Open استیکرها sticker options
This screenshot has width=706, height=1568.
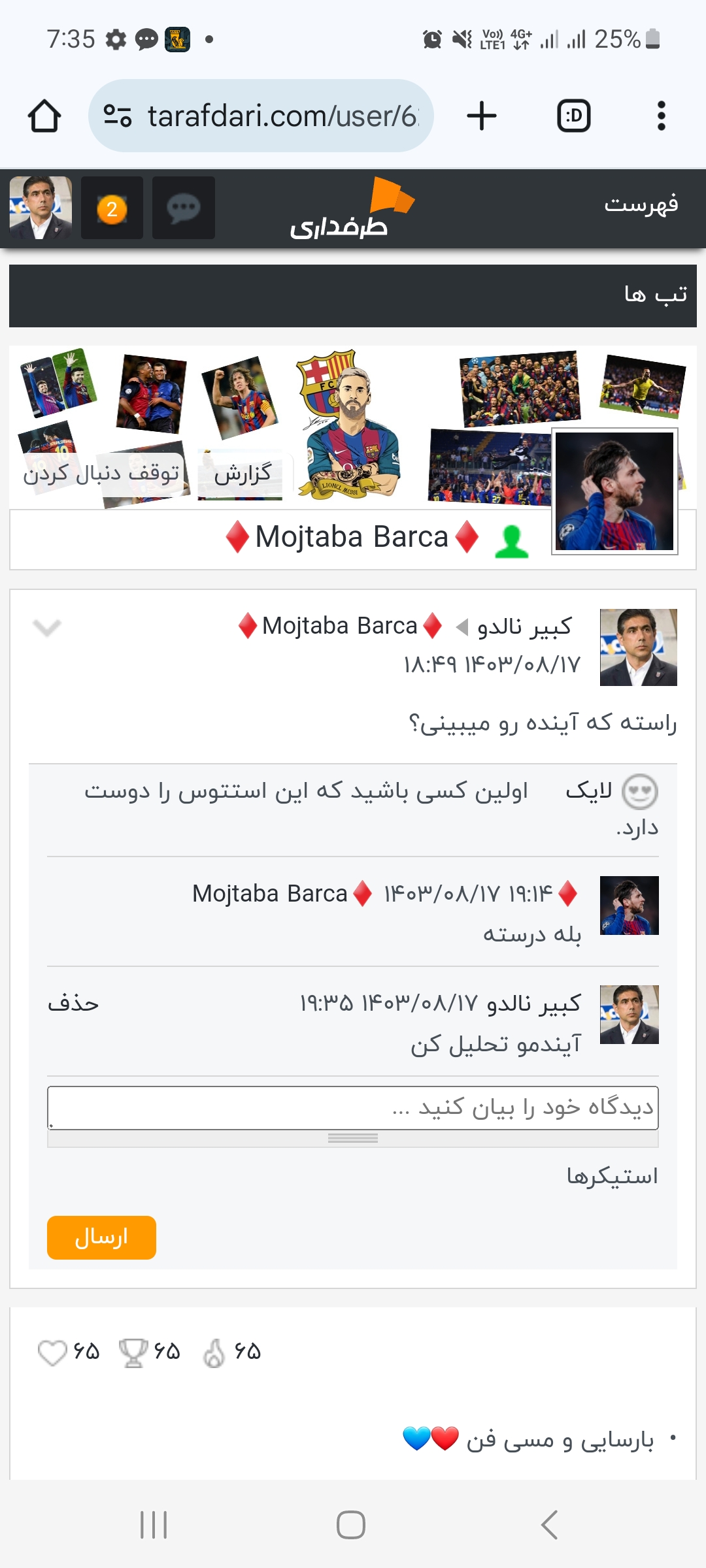[x=613, y=1176]
